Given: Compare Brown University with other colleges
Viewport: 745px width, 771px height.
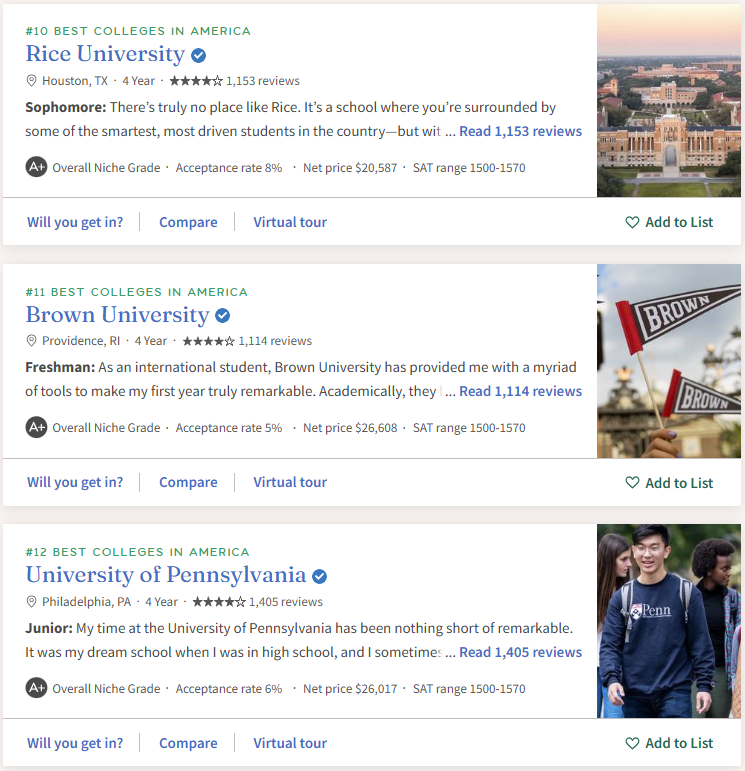Looking at the screenshot, I should tap(188, 482).
